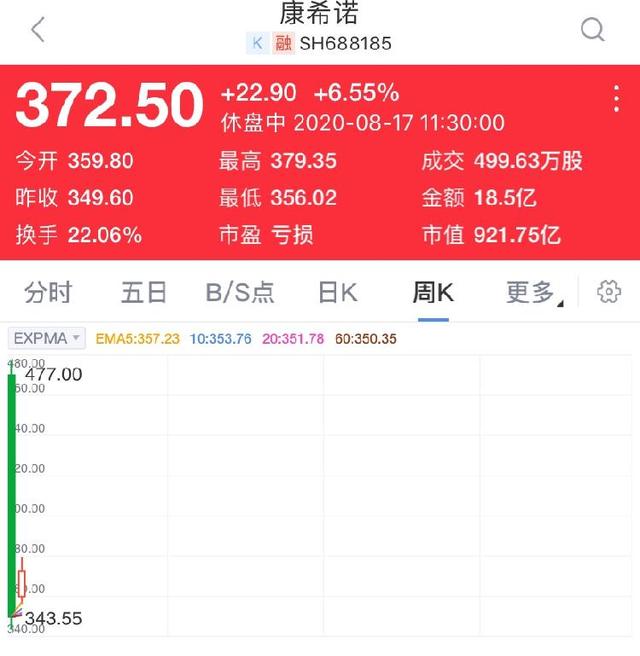Go back using the top arrow
The image size is (640, 656).
[x=38, y=30]
